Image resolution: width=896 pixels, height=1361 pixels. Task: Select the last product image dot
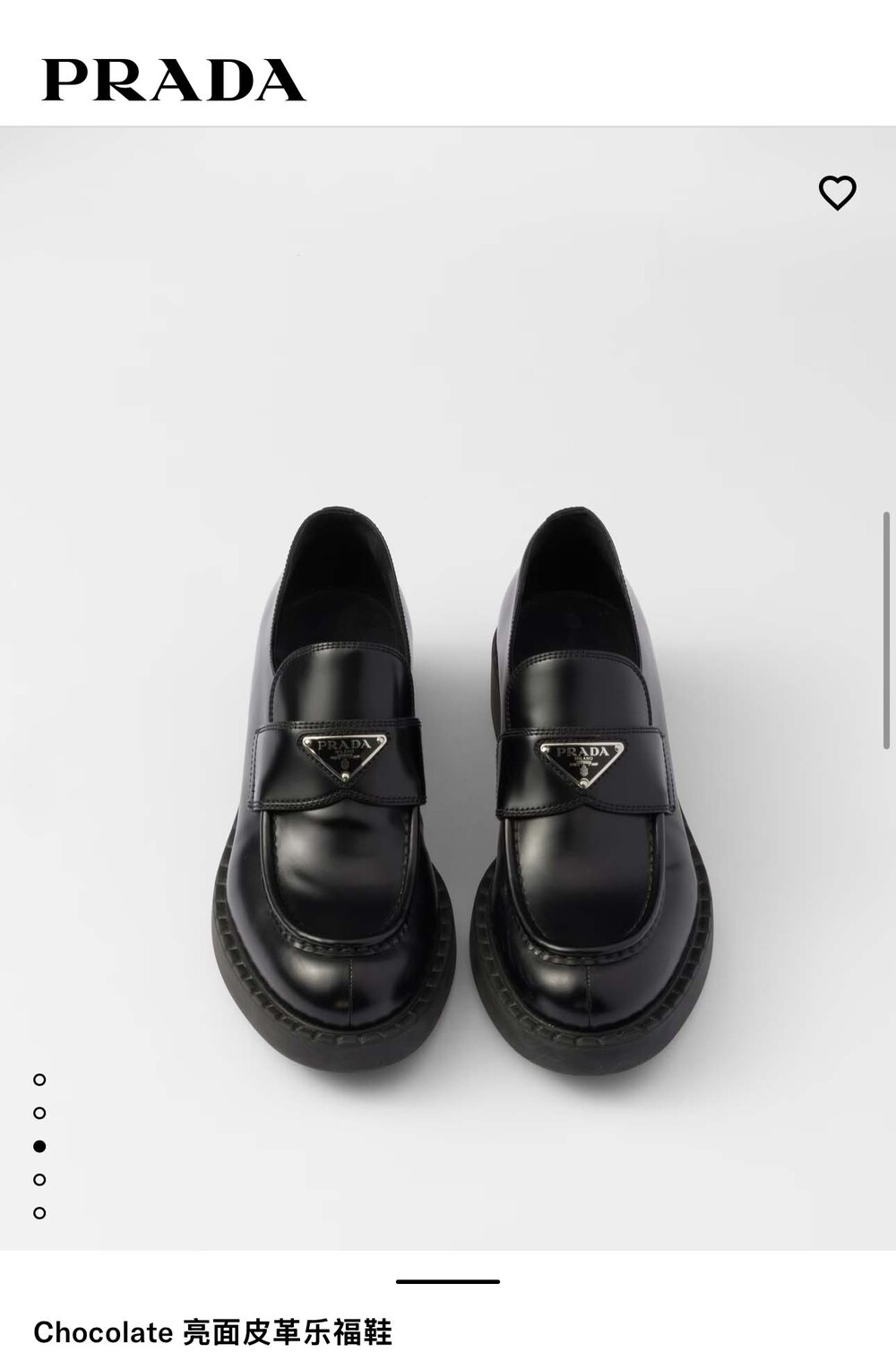(x=39, y=1212)
